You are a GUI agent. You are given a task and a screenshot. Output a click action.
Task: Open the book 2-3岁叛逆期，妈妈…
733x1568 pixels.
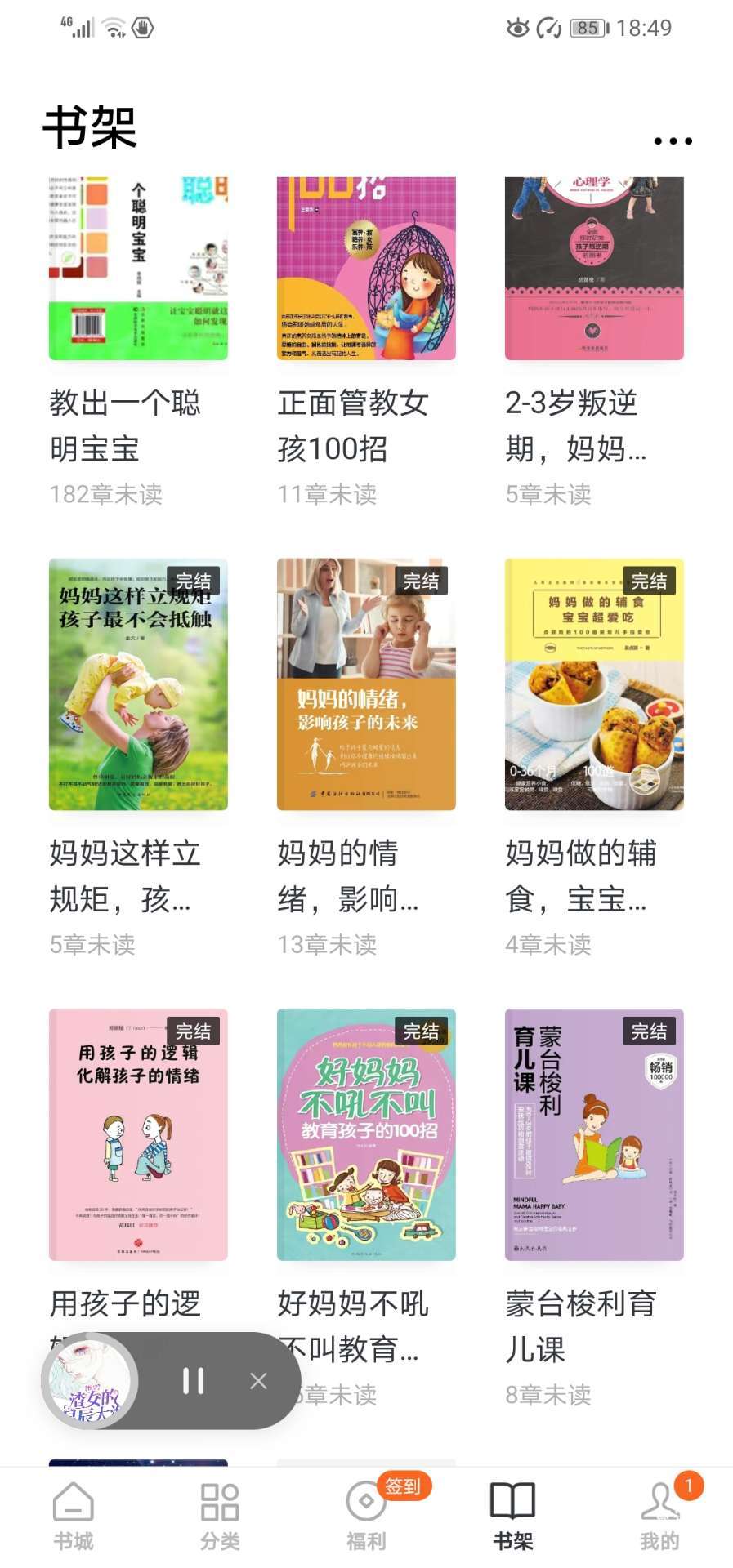pos(594,269)
